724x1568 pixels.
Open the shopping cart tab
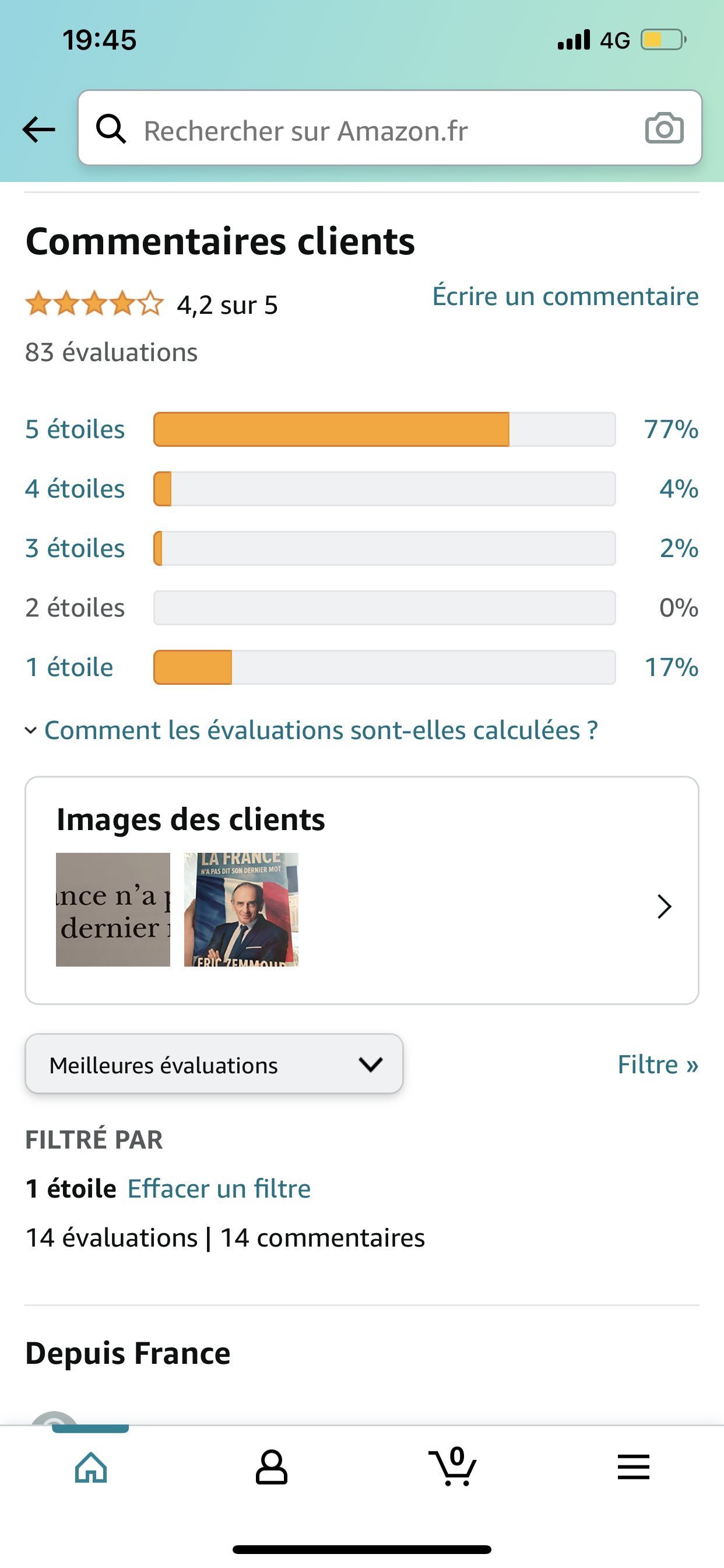pyautogui.click(x=453, y=1466)
